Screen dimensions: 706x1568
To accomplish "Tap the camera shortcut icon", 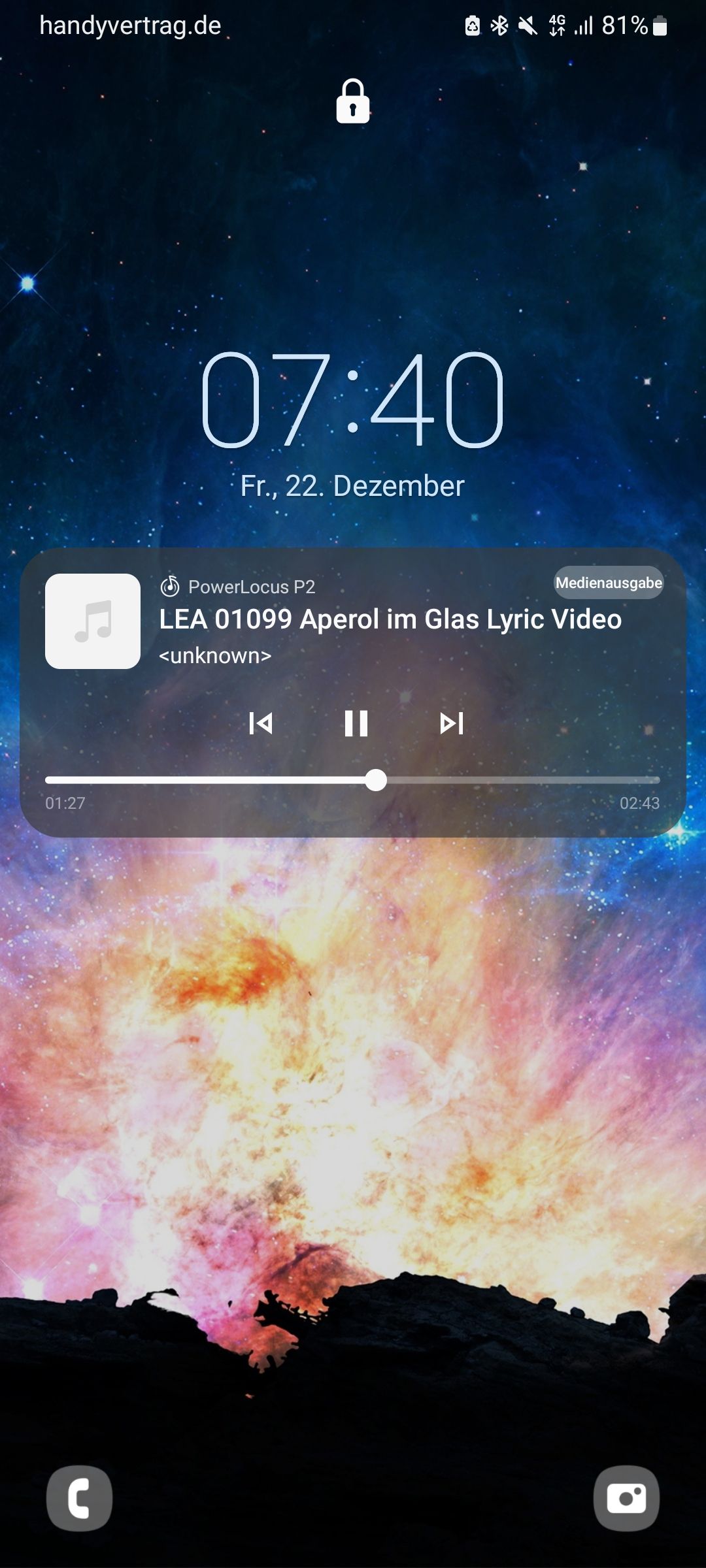I will [626, 1498].
